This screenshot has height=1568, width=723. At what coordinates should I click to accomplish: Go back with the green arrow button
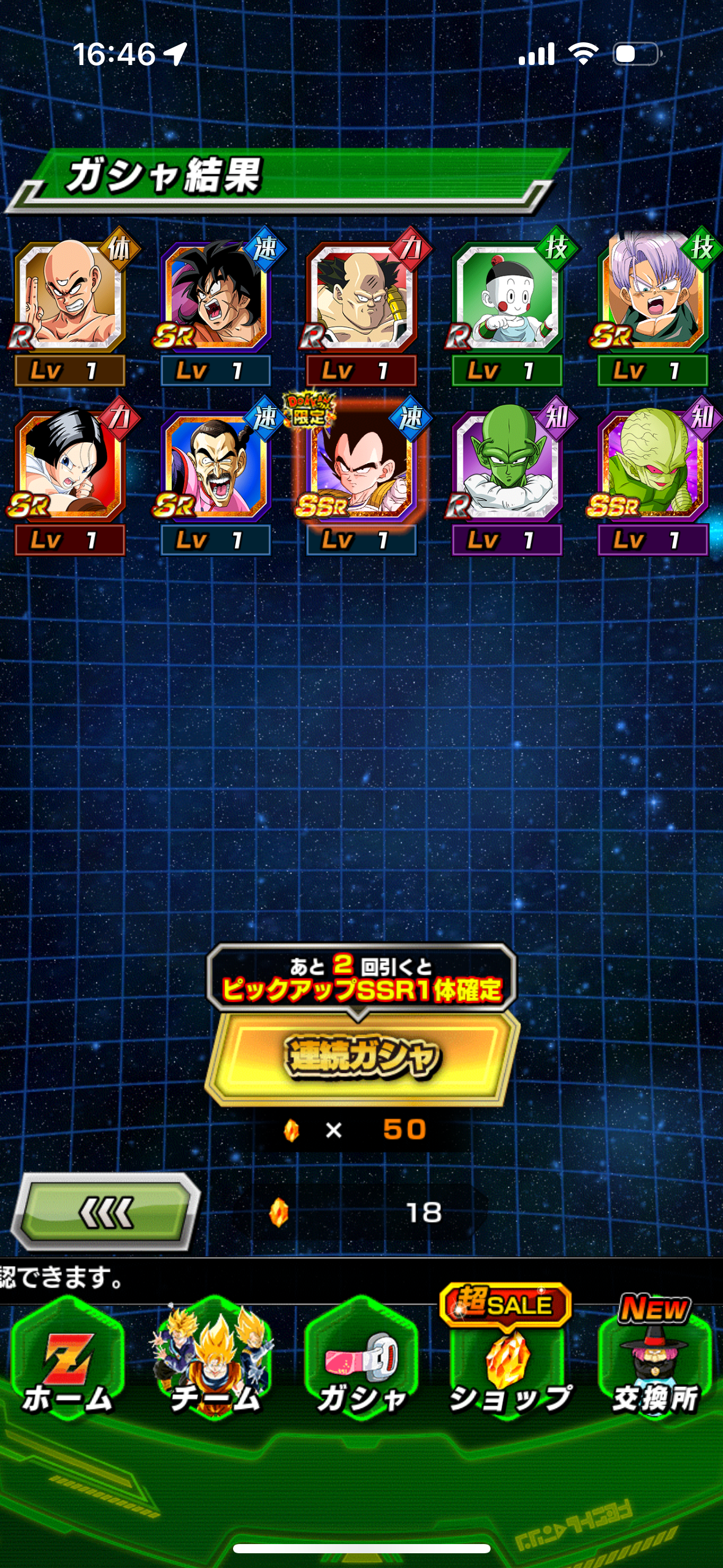pyautogui.click(x=106, y=1212)
